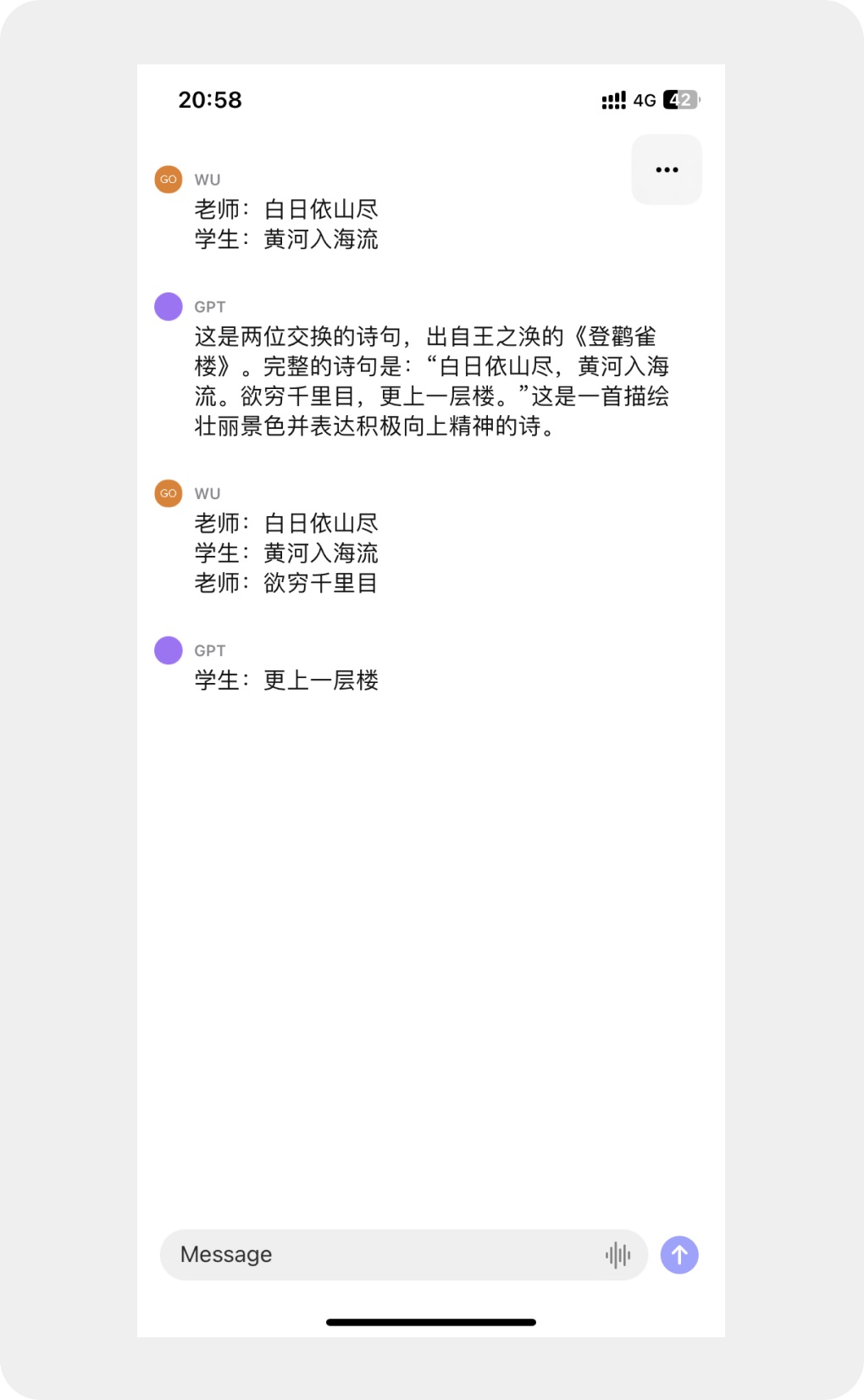864x1400 pixels.
Task: Tap the cellular signal bars icon
Action: click(613, 99)
